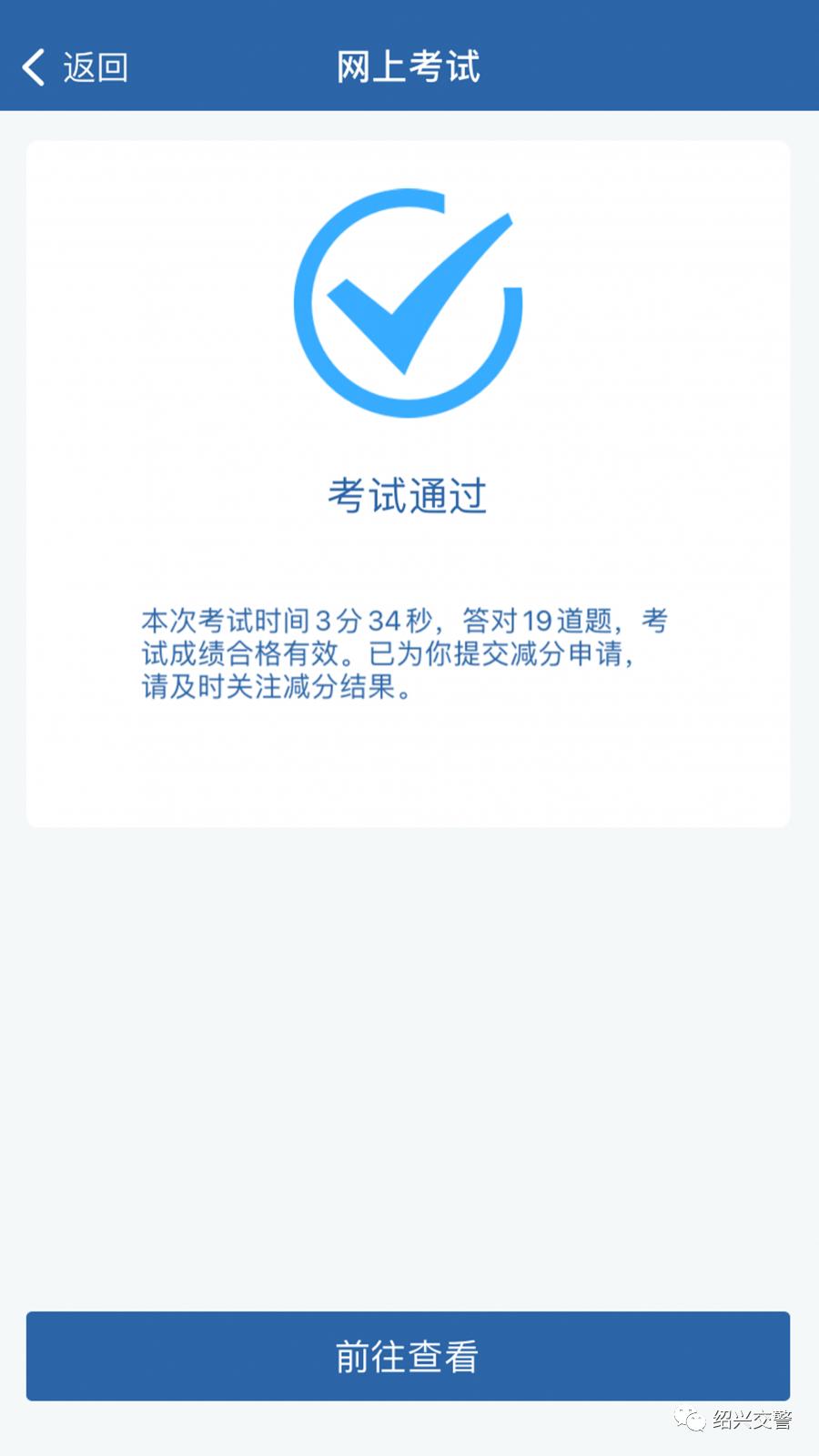Tap the 考试通过 heading

tap(409, 496)
